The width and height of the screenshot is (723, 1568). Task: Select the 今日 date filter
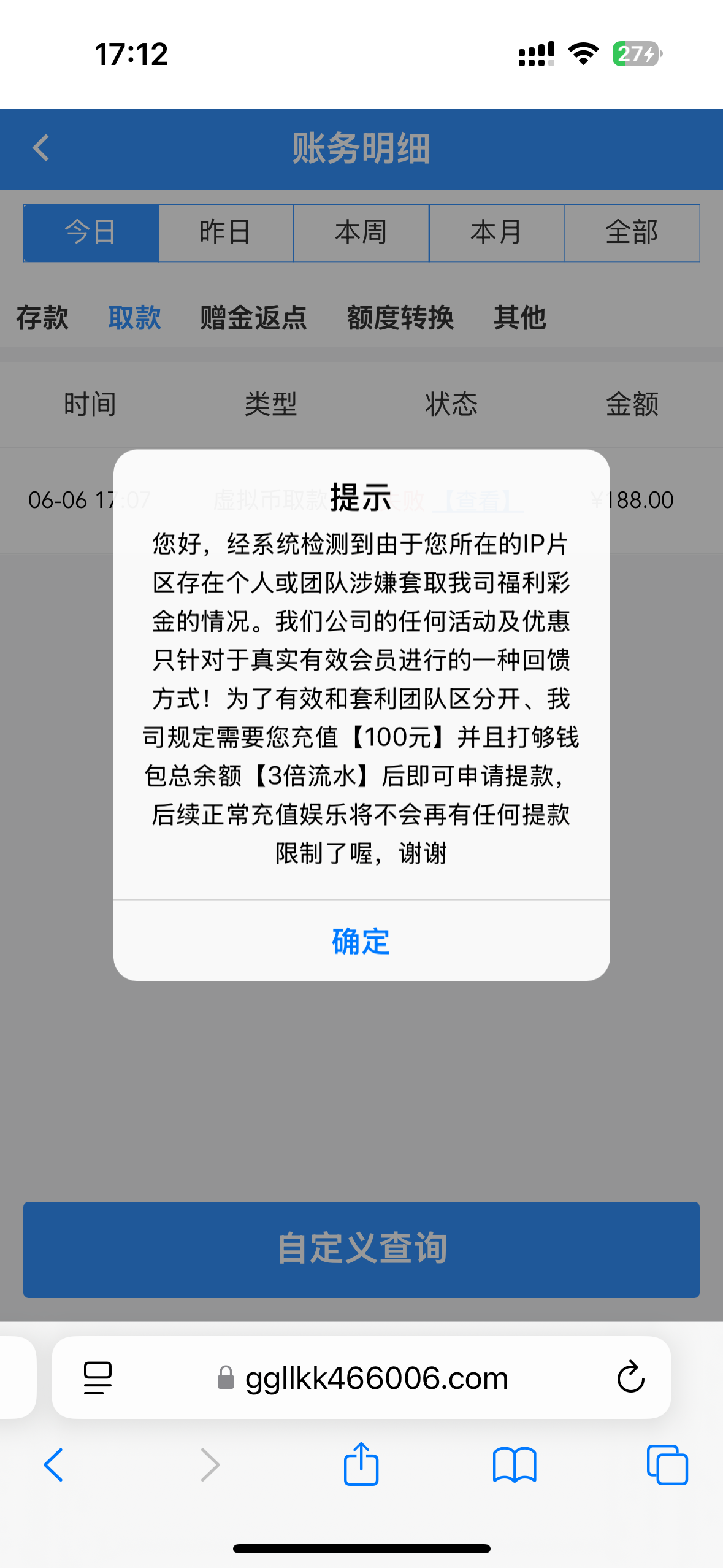click(91, 233)
